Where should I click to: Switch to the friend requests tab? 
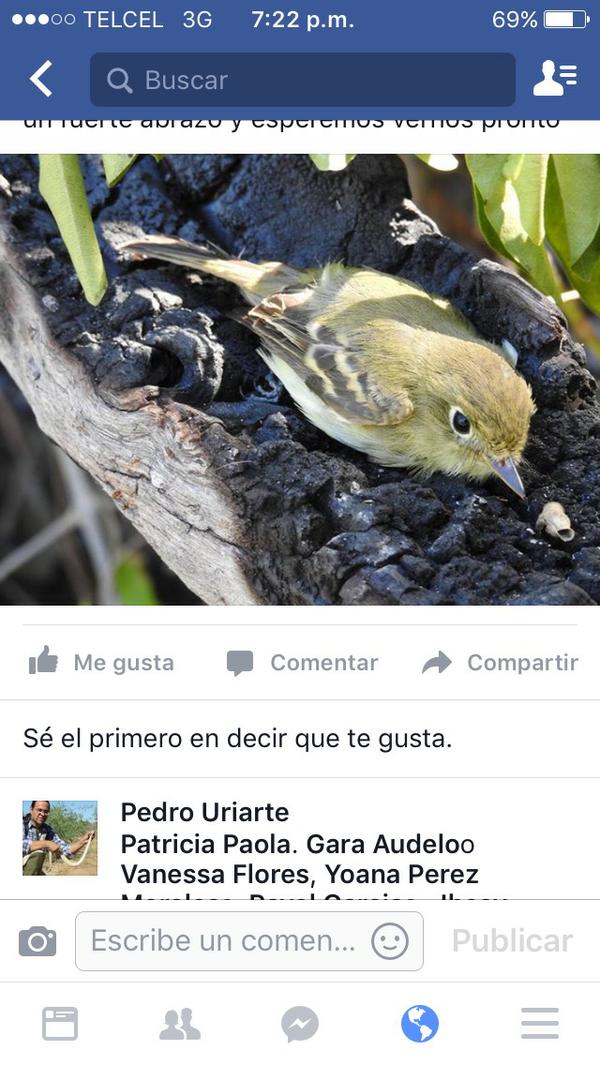tap(180, 1024)
